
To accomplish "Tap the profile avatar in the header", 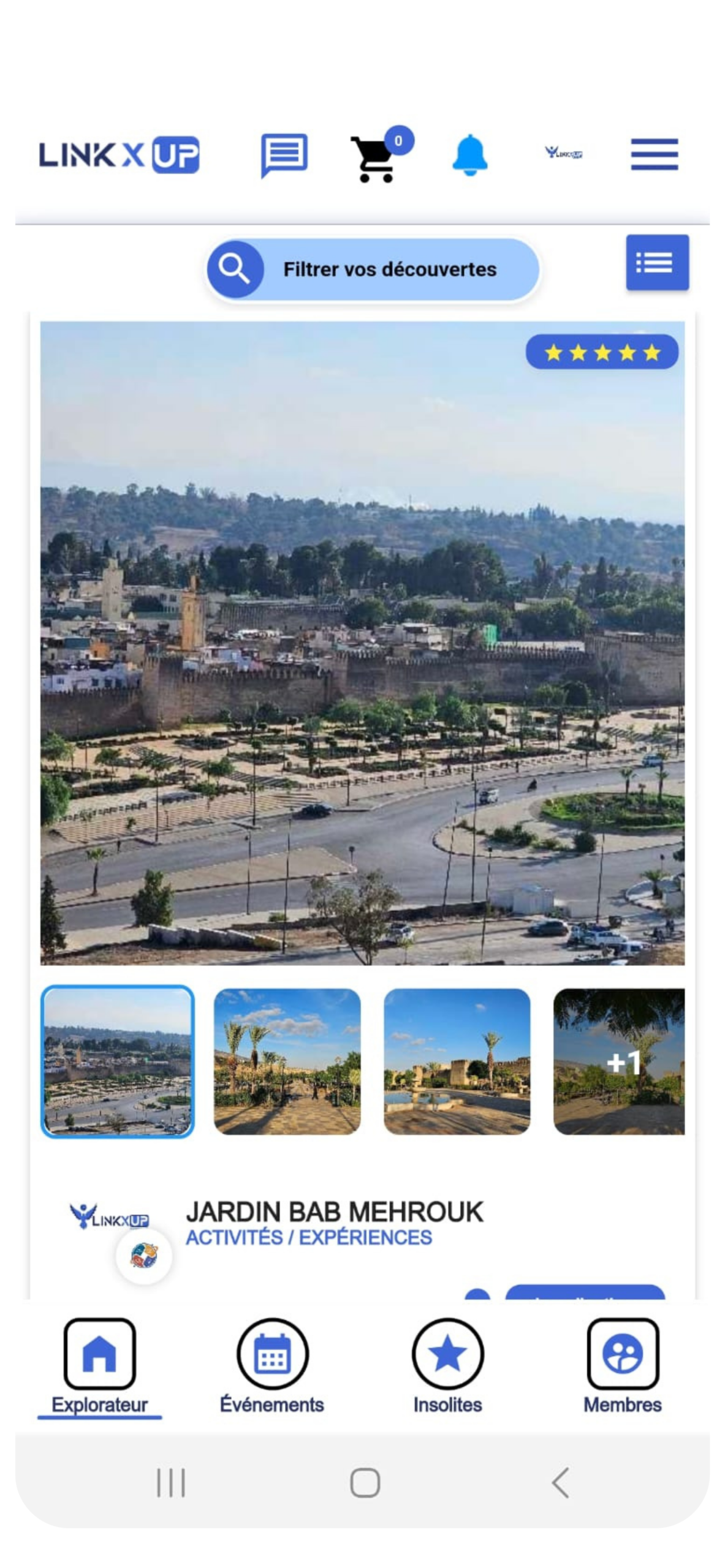I will (563, 153).
